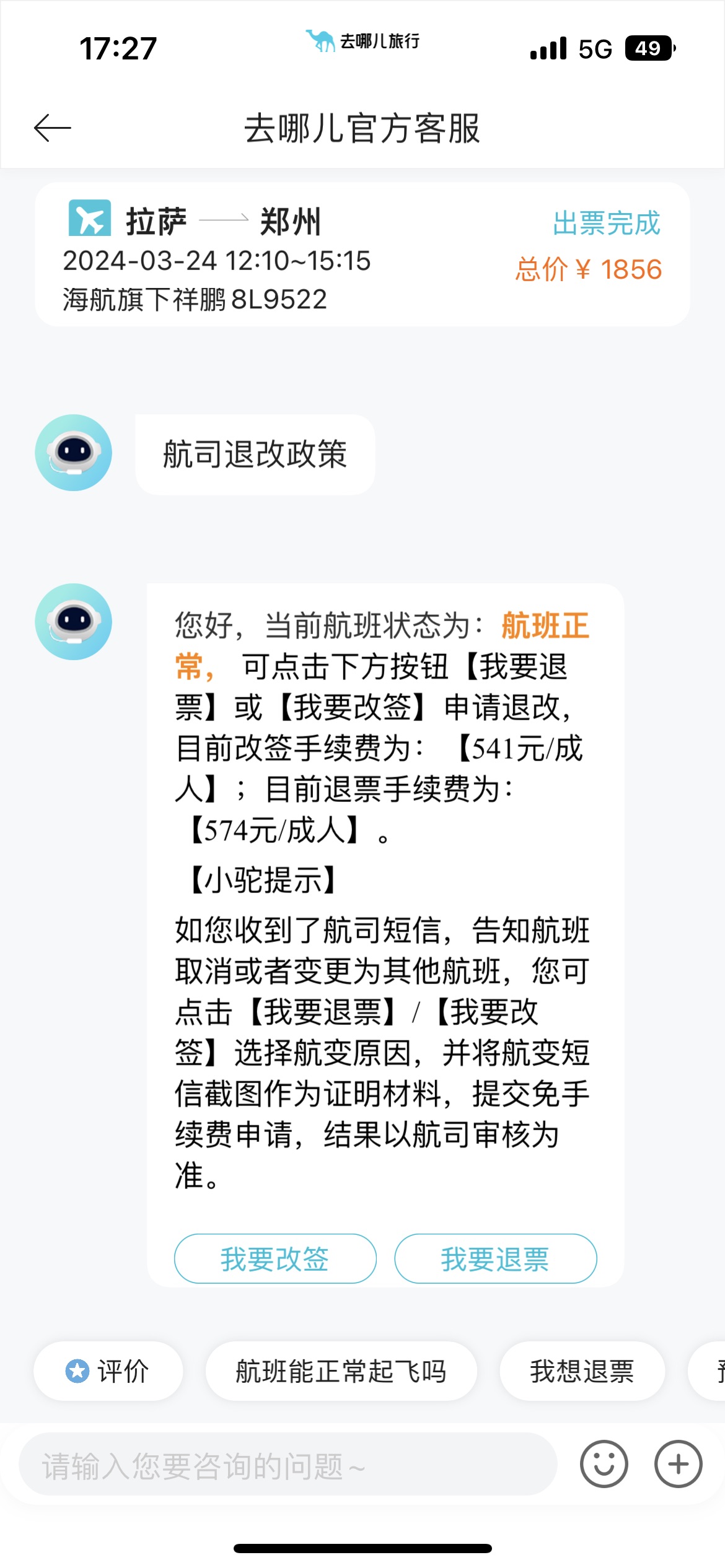Ask 航班能正常起飞吗 quick question
725x1568 pixels.
(341, 1371)
